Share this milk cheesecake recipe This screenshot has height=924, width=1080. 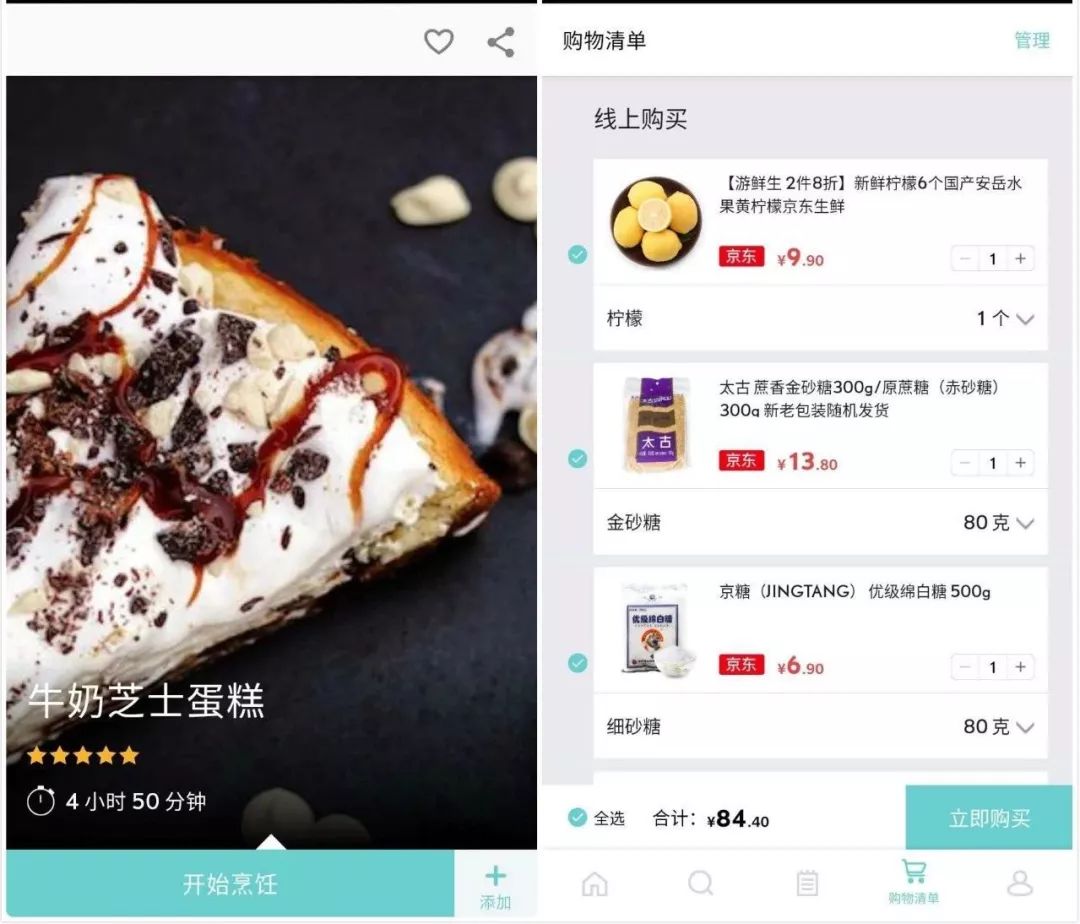(501, 42)
